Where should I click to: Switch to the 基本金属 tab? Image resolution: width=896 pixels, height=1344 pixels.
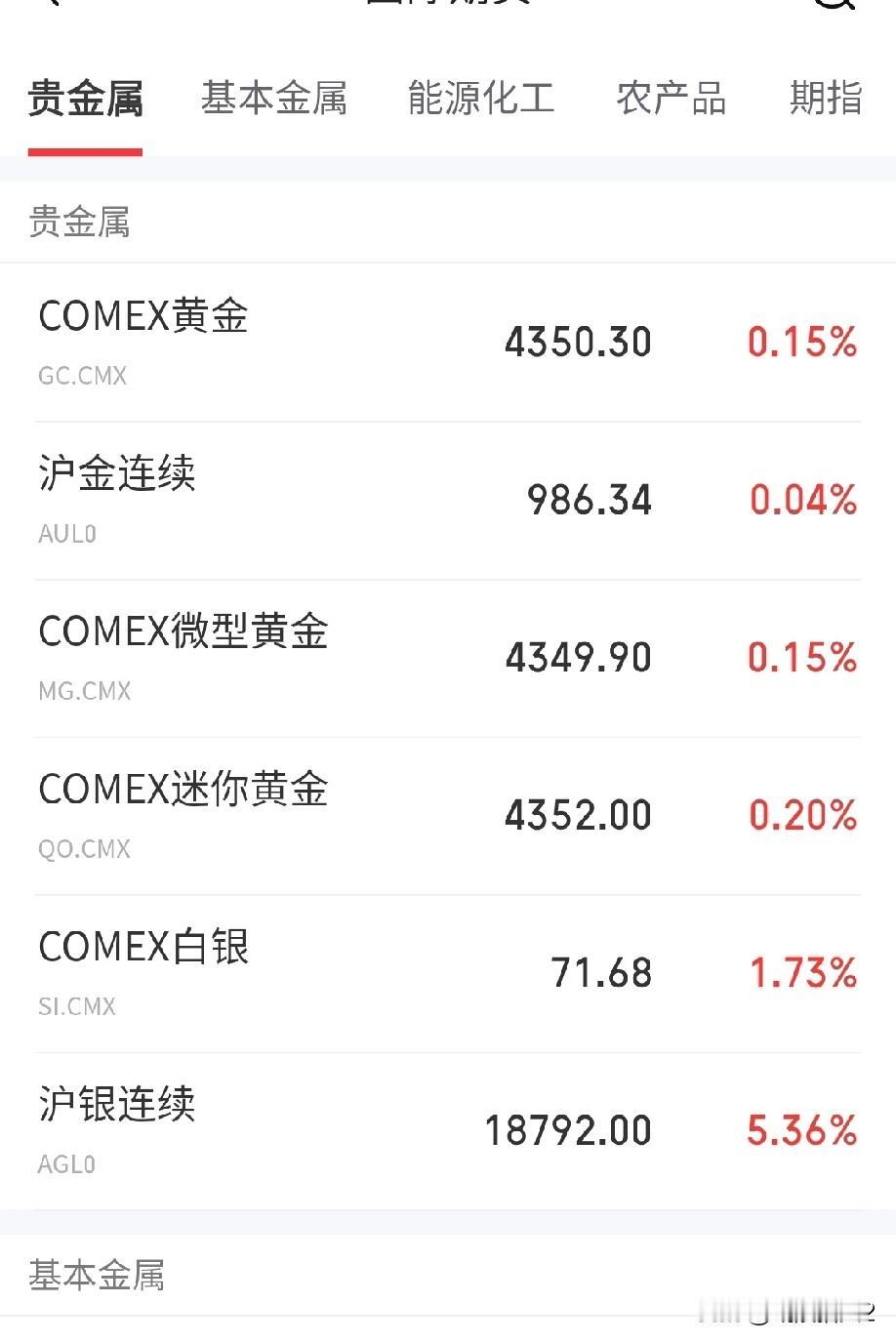274,100
